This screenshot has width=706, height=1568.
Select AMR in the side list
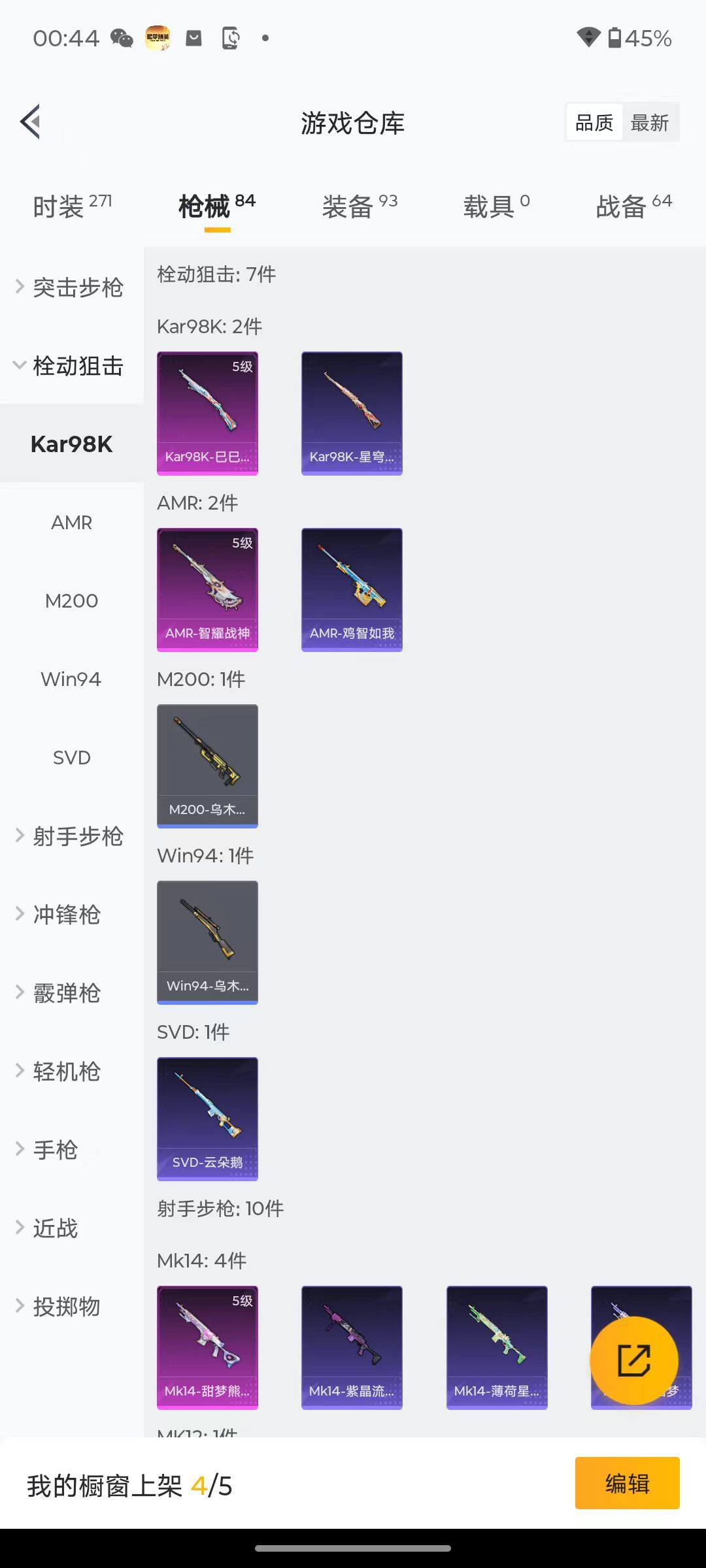(71, 523)
